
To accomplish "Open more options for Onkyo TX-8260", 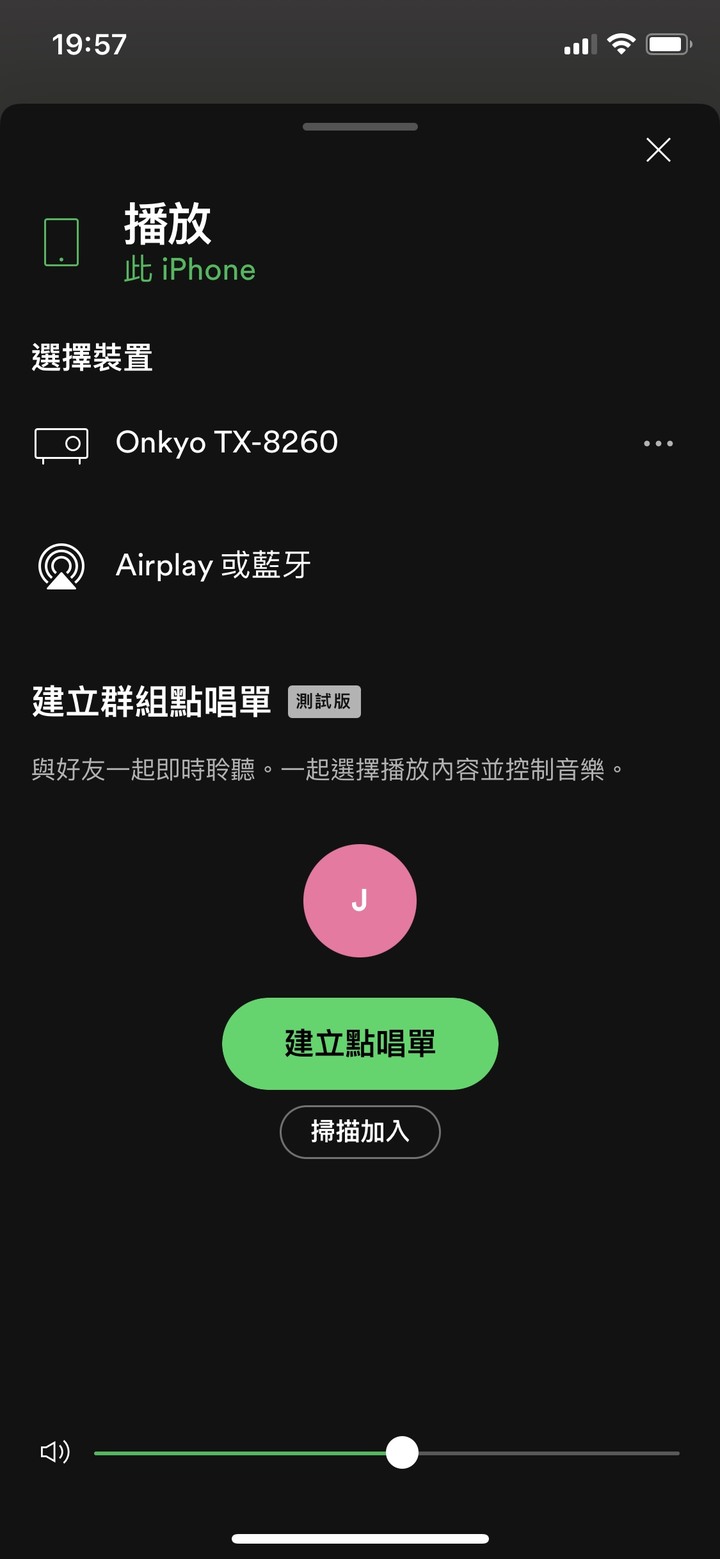I will pyautogui.click(x=658, y=443).
